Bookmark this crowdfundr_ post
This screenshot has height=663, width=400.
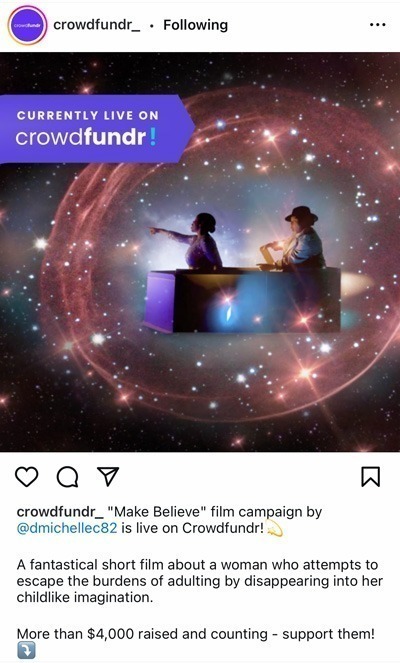pos(371,477)
